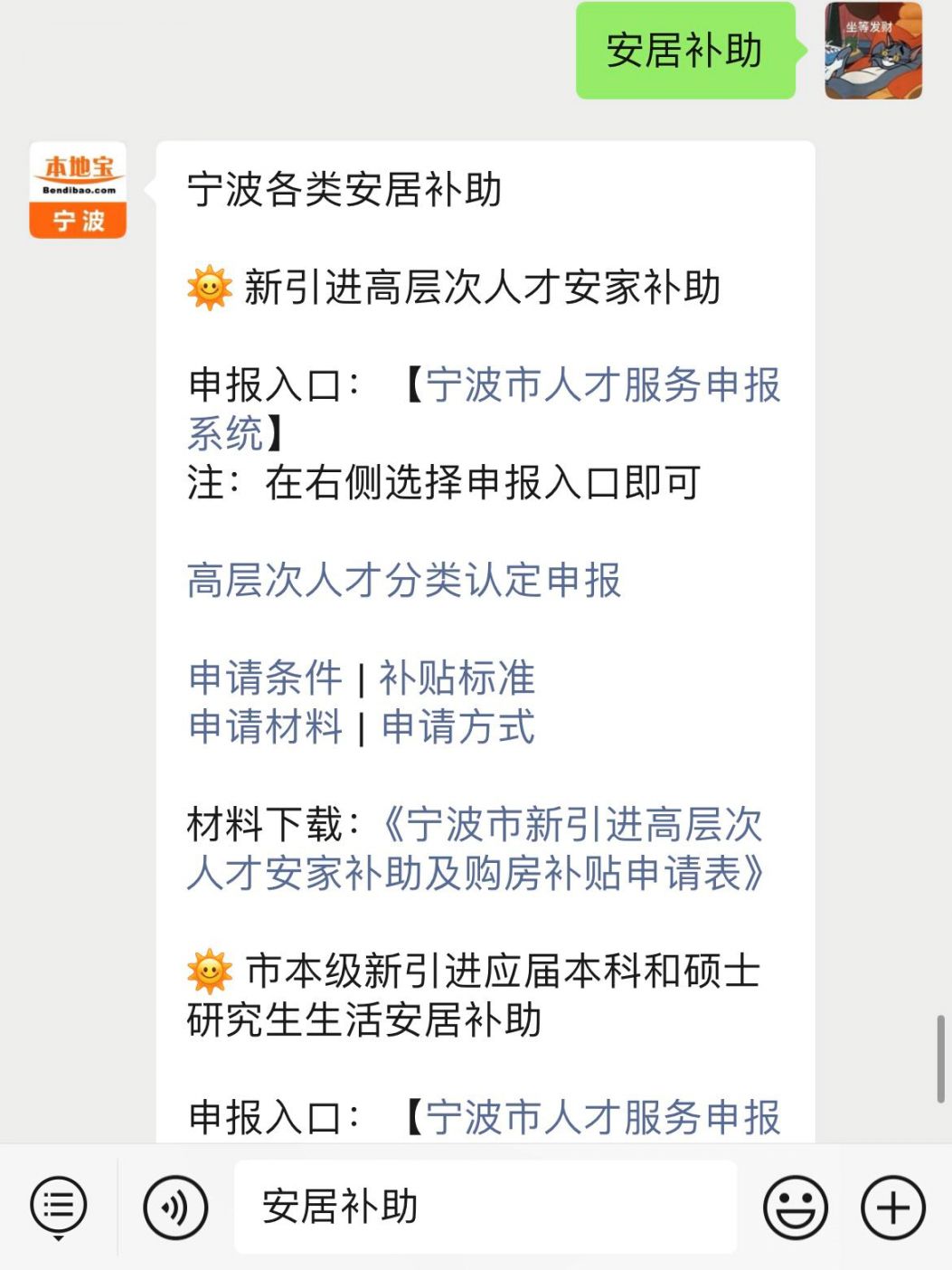
Task: Switch to voice input mode
Action: click(175, 1207)
